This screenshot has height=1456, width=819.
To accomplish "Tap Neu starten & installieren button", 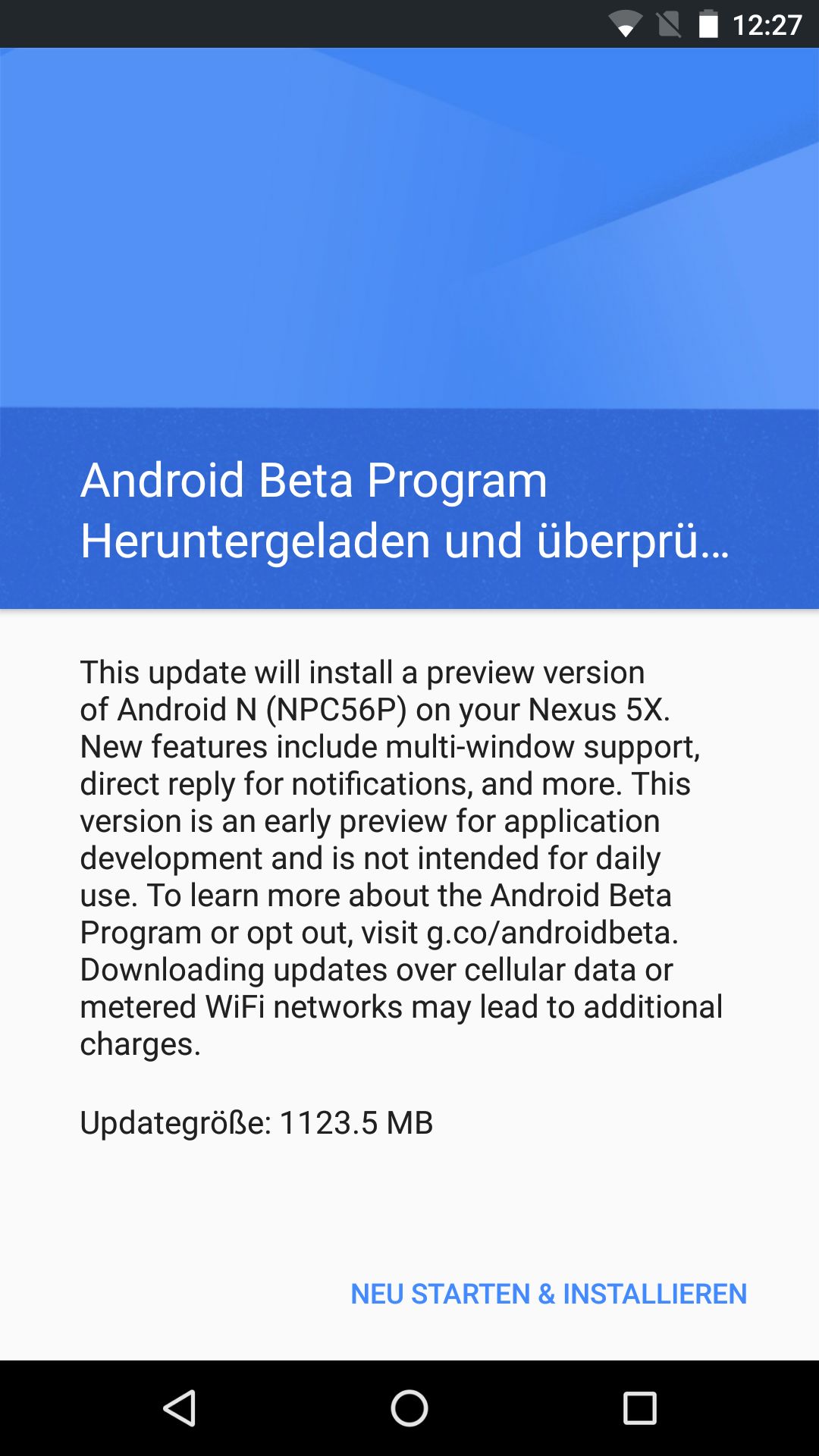I will click(x=548, y=1294).
